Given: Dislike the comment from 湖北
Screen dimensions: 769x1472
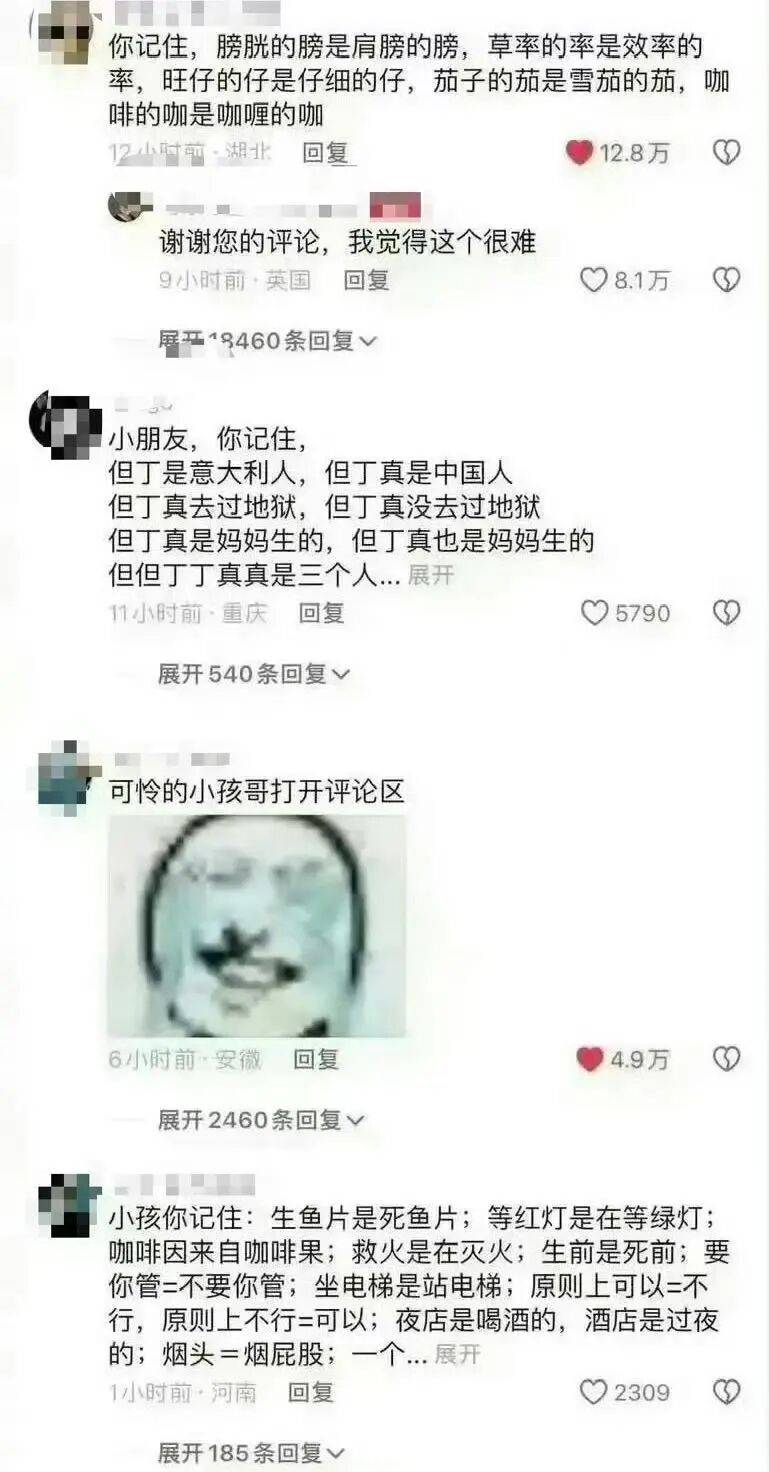Looking at the screenshot, I should [x=726, y=152].
